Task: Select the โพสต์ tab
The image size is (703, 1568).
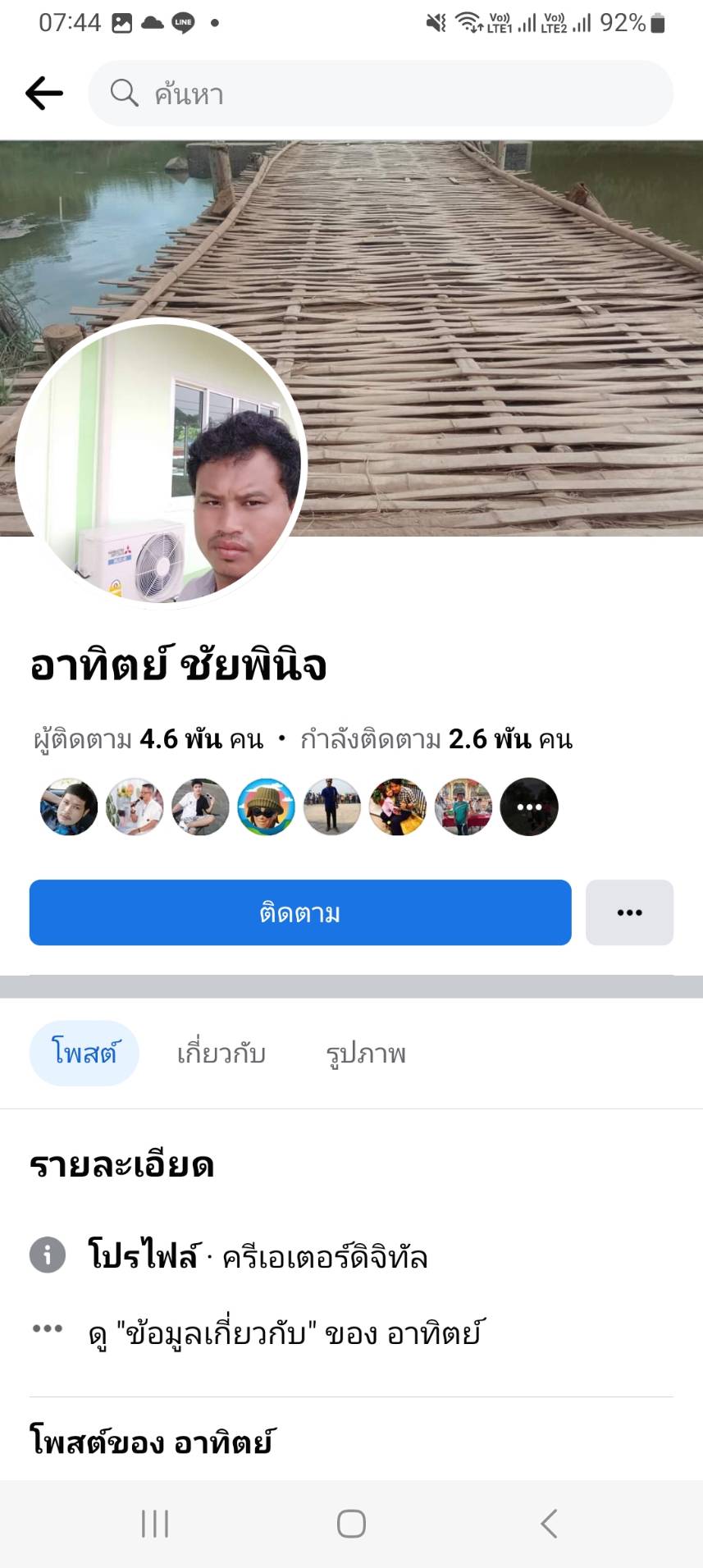Action: [x=84, y=1053]
